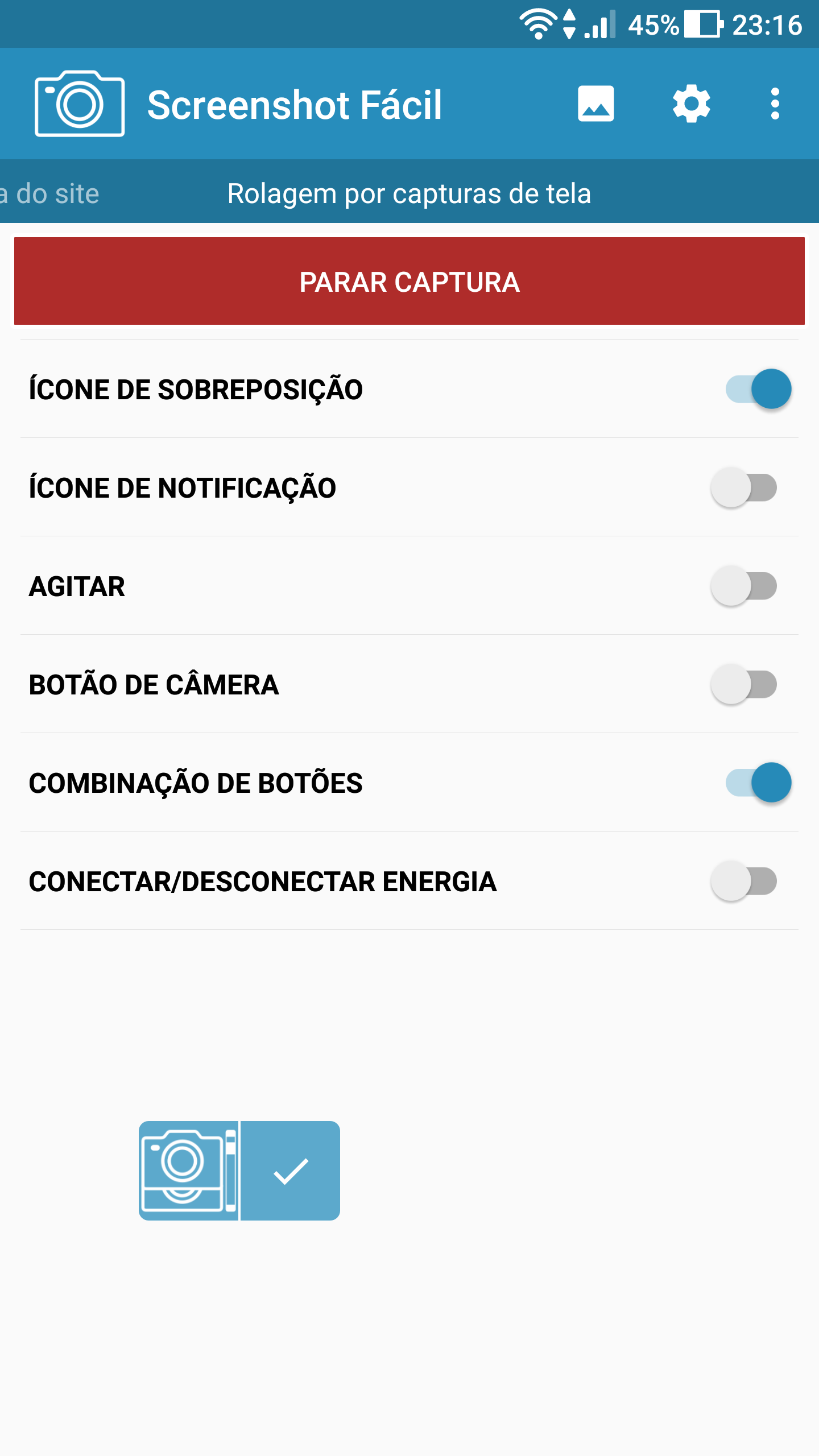Open the settings gear

click(x=691, y=104)
